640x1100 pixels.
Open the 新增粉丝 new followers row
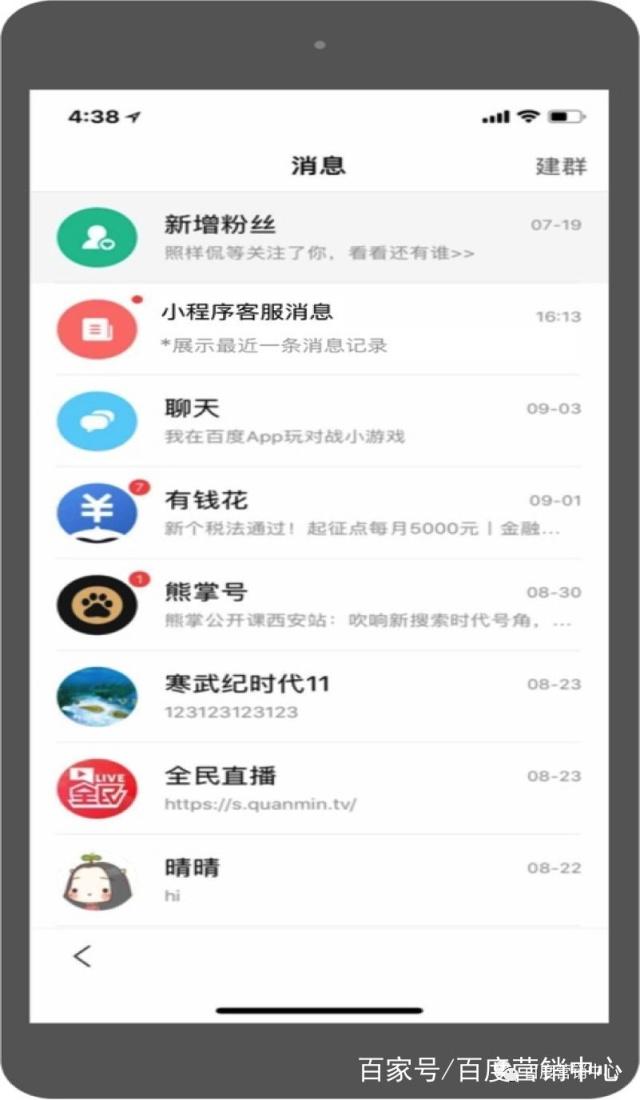(x=320, y=238)
